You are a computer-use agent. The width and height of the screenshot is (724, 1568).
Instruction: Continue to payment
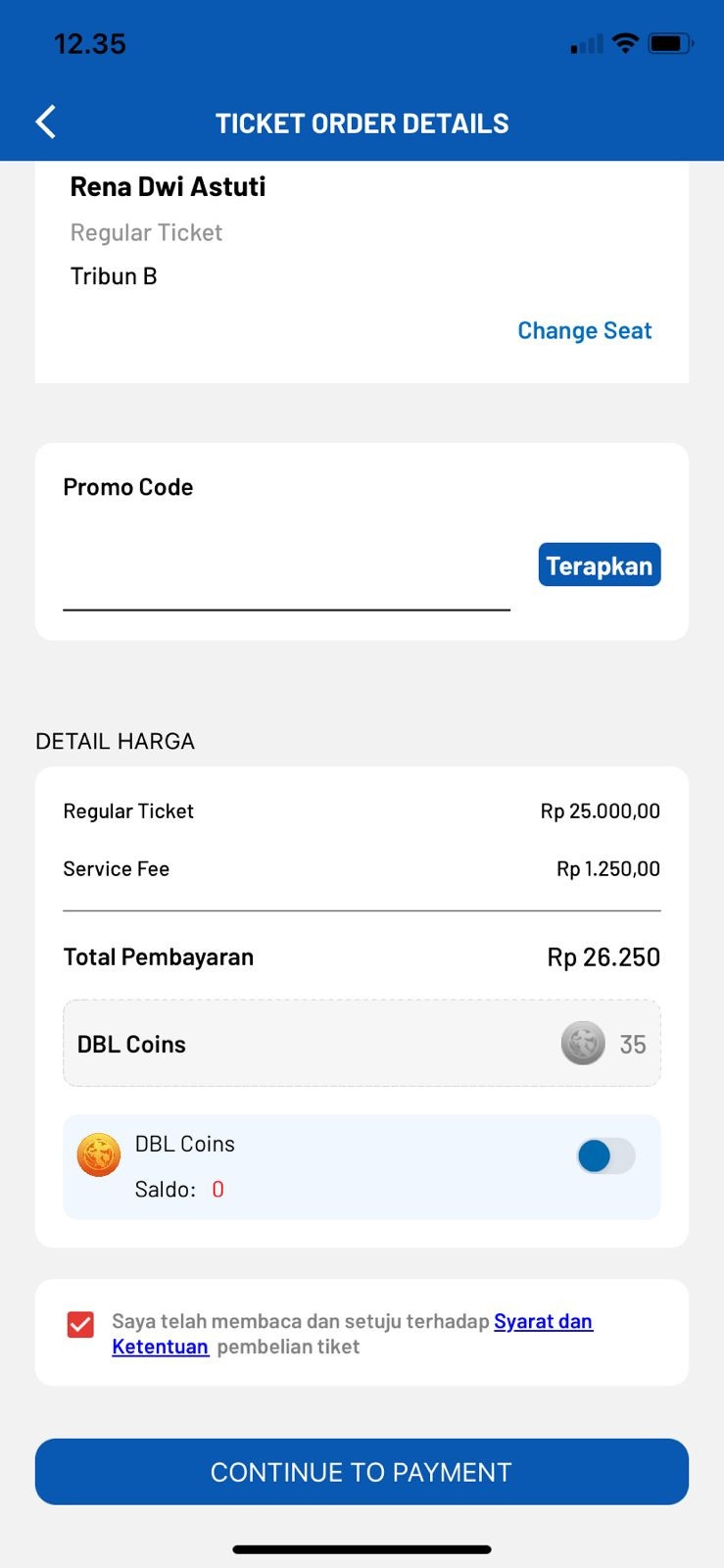tap(362, 1472)
